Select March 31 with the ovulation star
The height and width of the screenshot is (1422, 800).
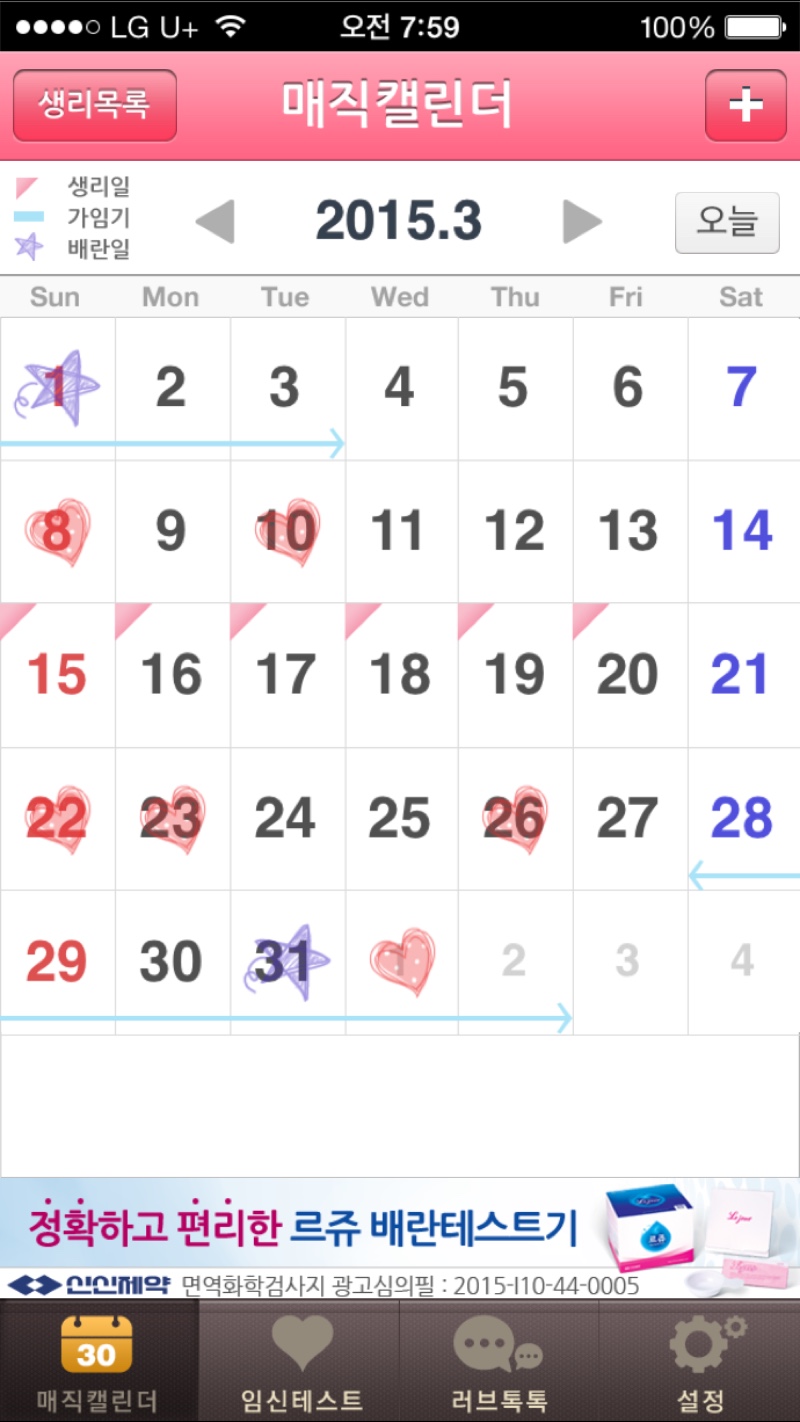pyautogui.click(x=287, y=962)
